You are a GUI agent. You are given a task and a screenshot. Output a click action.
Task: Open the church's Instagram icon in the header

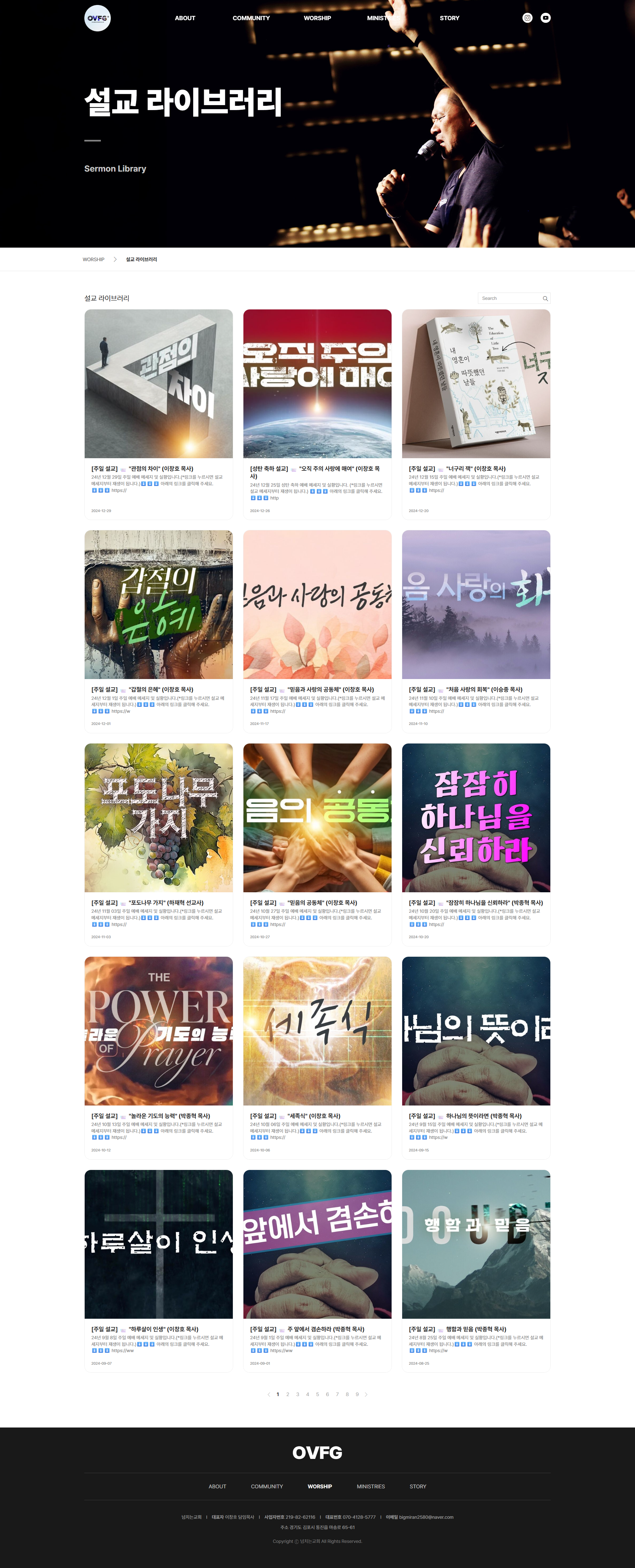(x=527, y=18)
